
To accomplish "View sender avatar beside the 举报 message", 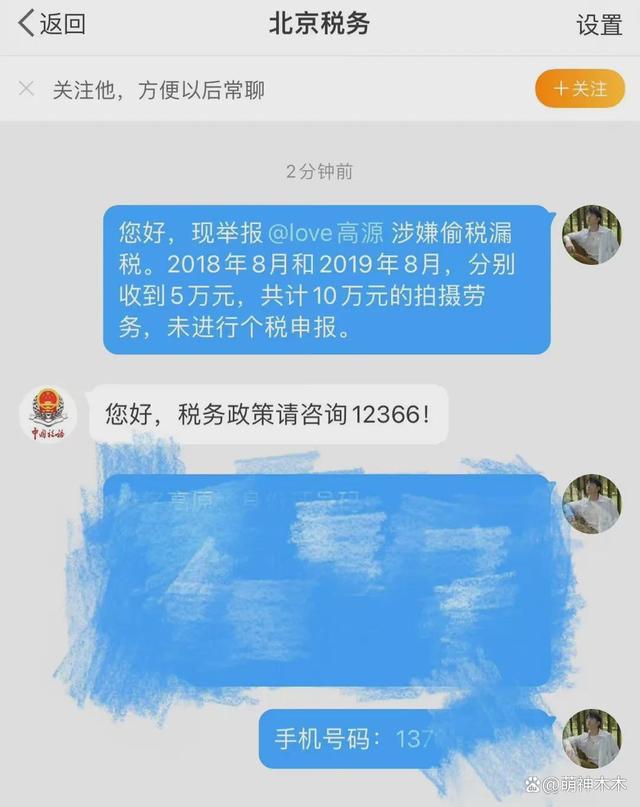I will coord(591,235).
